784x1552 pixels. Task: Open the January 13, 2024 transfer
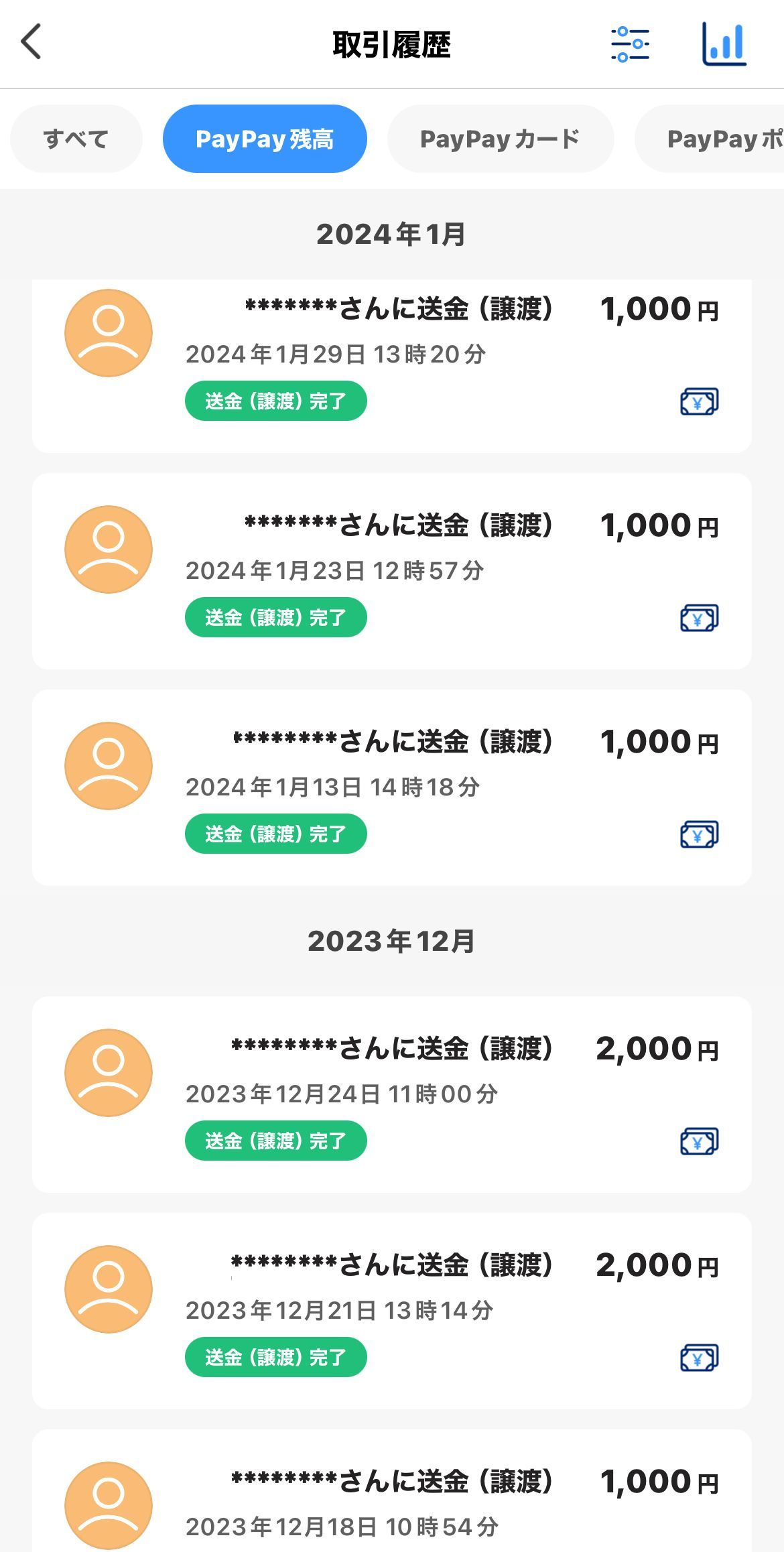(x=391, y=787)
